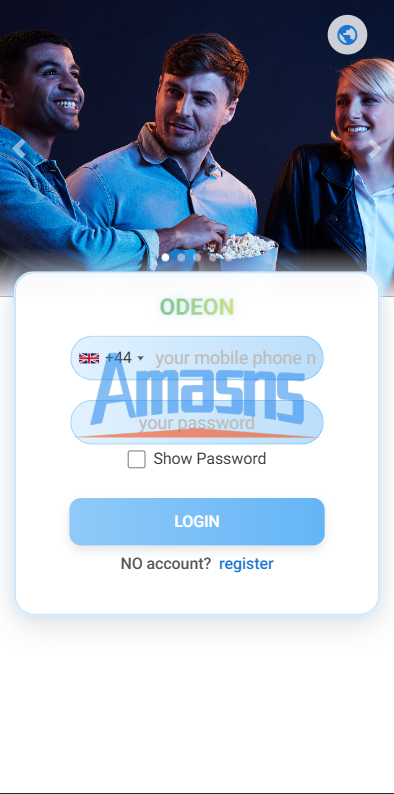Tap the LOGIN button
394x794 pixels.
point(197,522)
